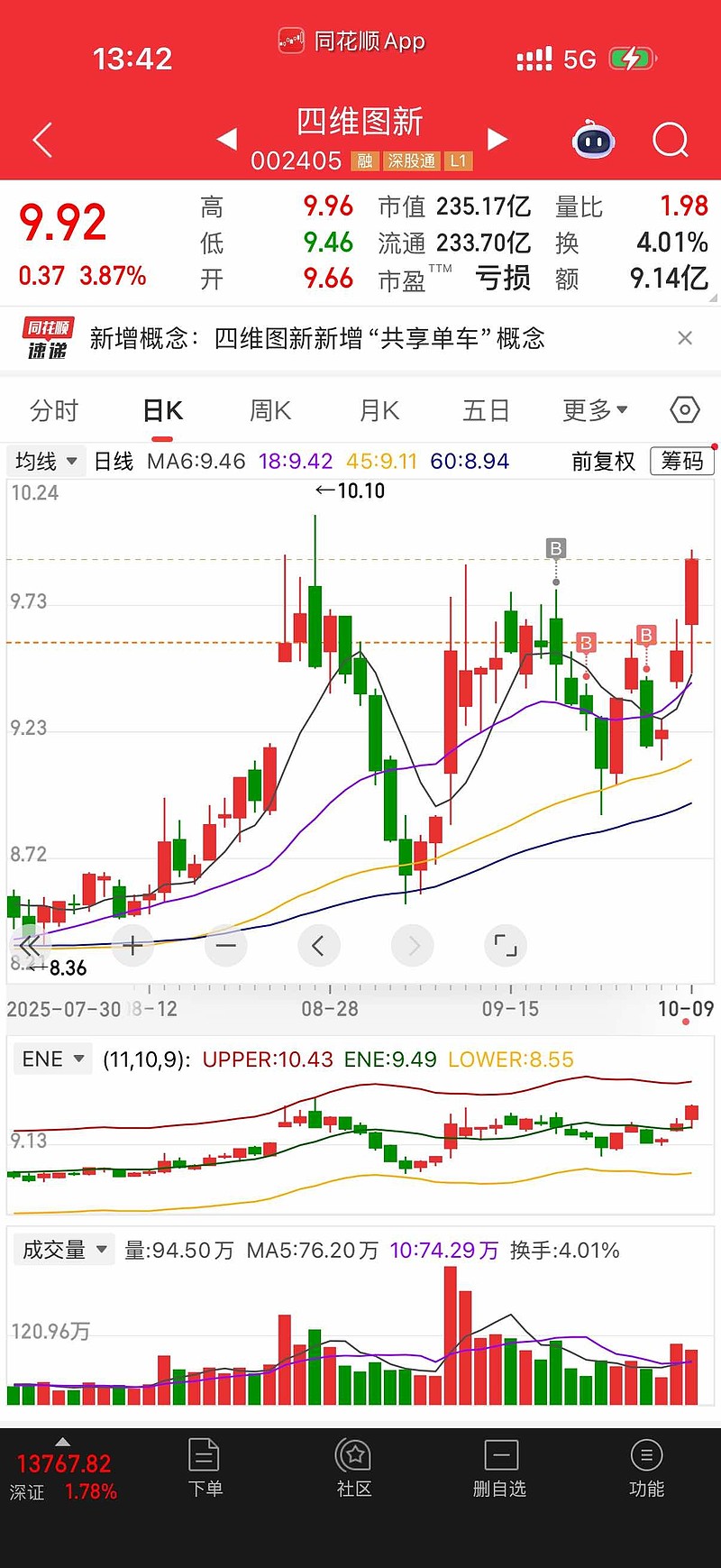Select the 周K chart tab
Screen dimensions: 721x1568
tap(270, 411)
